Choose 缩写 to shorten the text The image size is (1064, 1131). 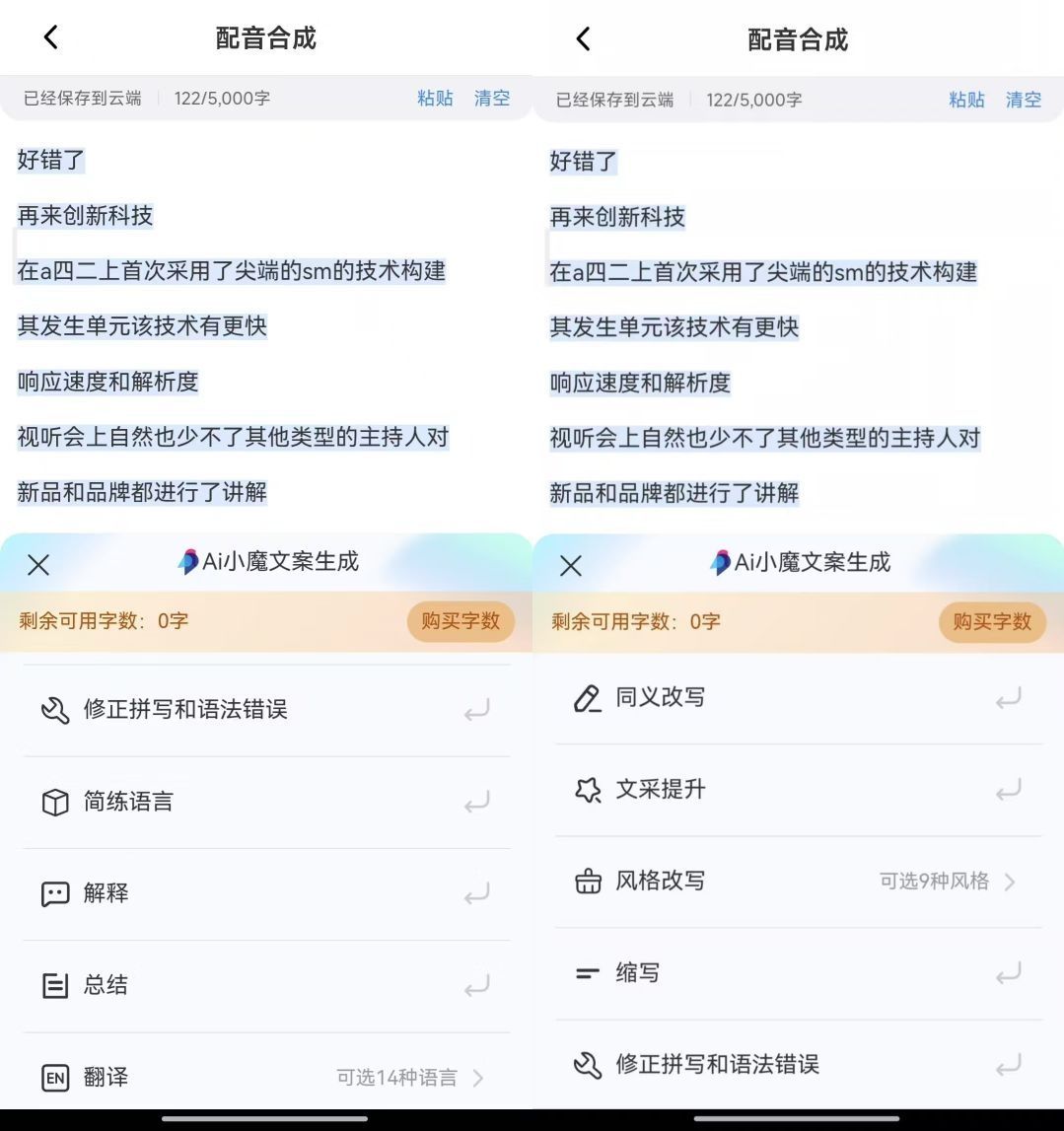click(637, 973)
